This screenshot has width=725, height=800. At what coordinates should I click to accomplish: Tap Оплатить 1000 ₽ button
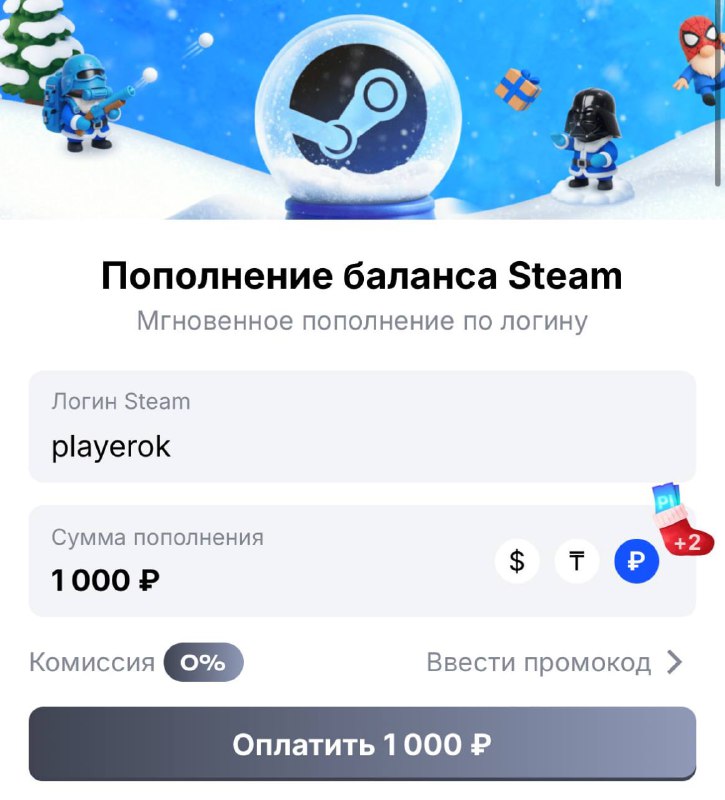[x=362, y=744]
